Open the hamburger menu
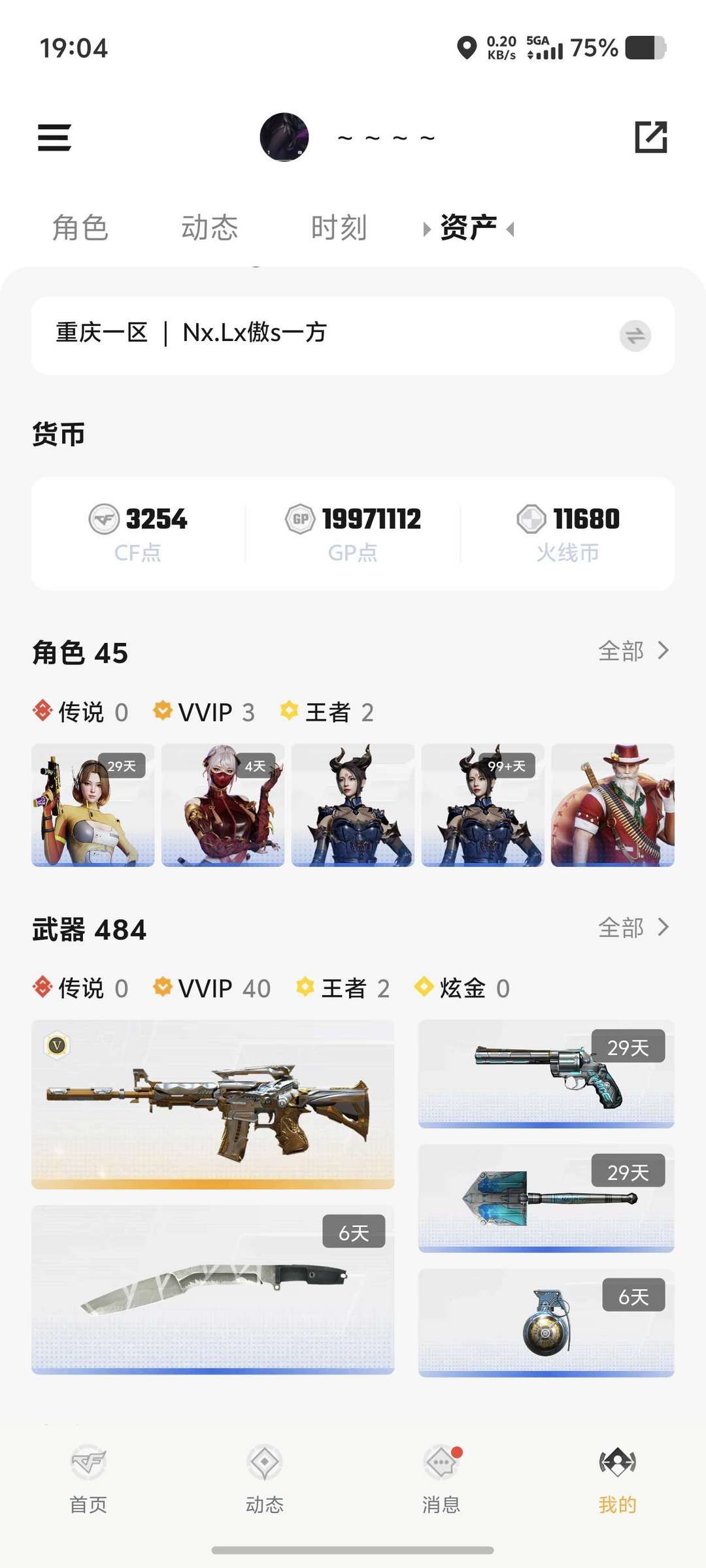The height and width of the screenshot is (1568, 706). click(54, 138)
